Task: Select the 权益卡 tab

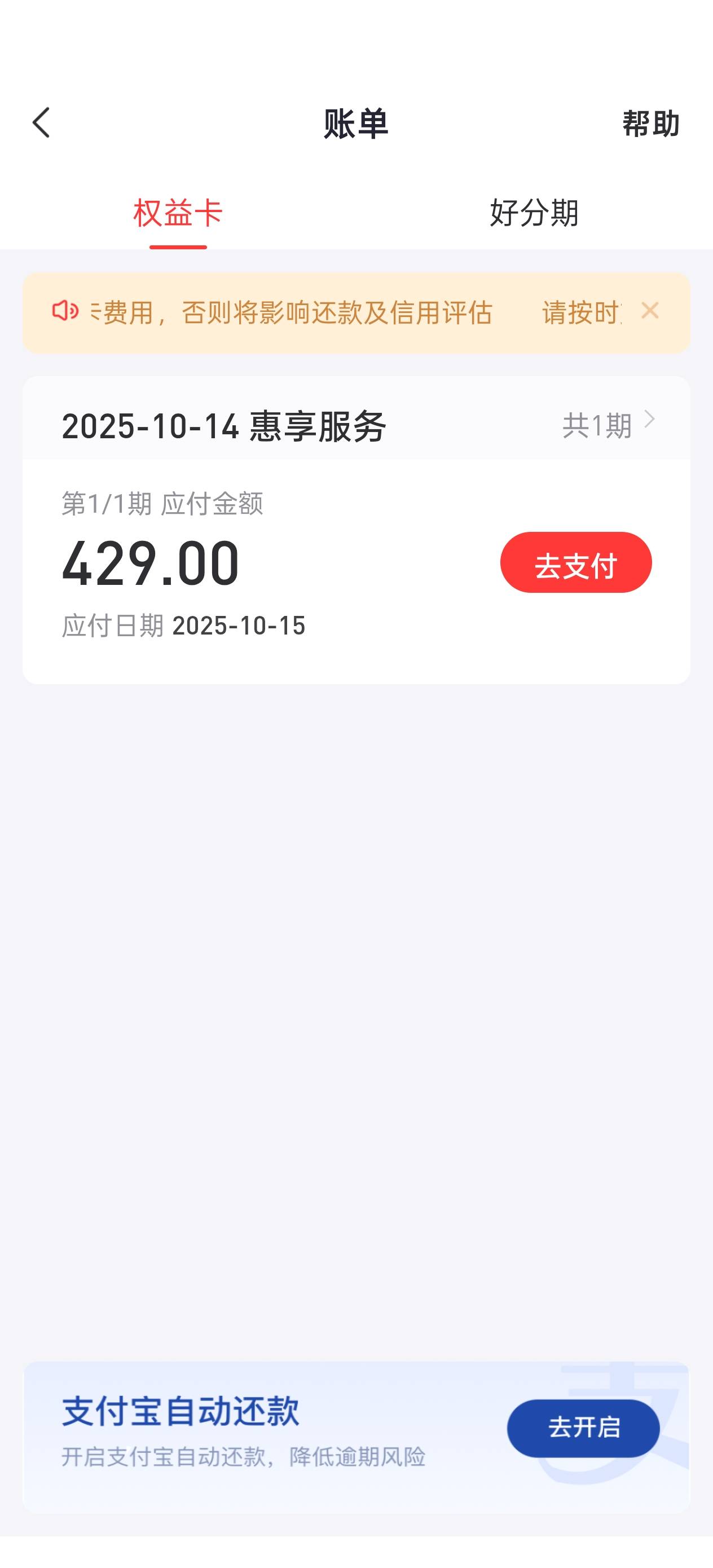Action: [x=178, y=213]
